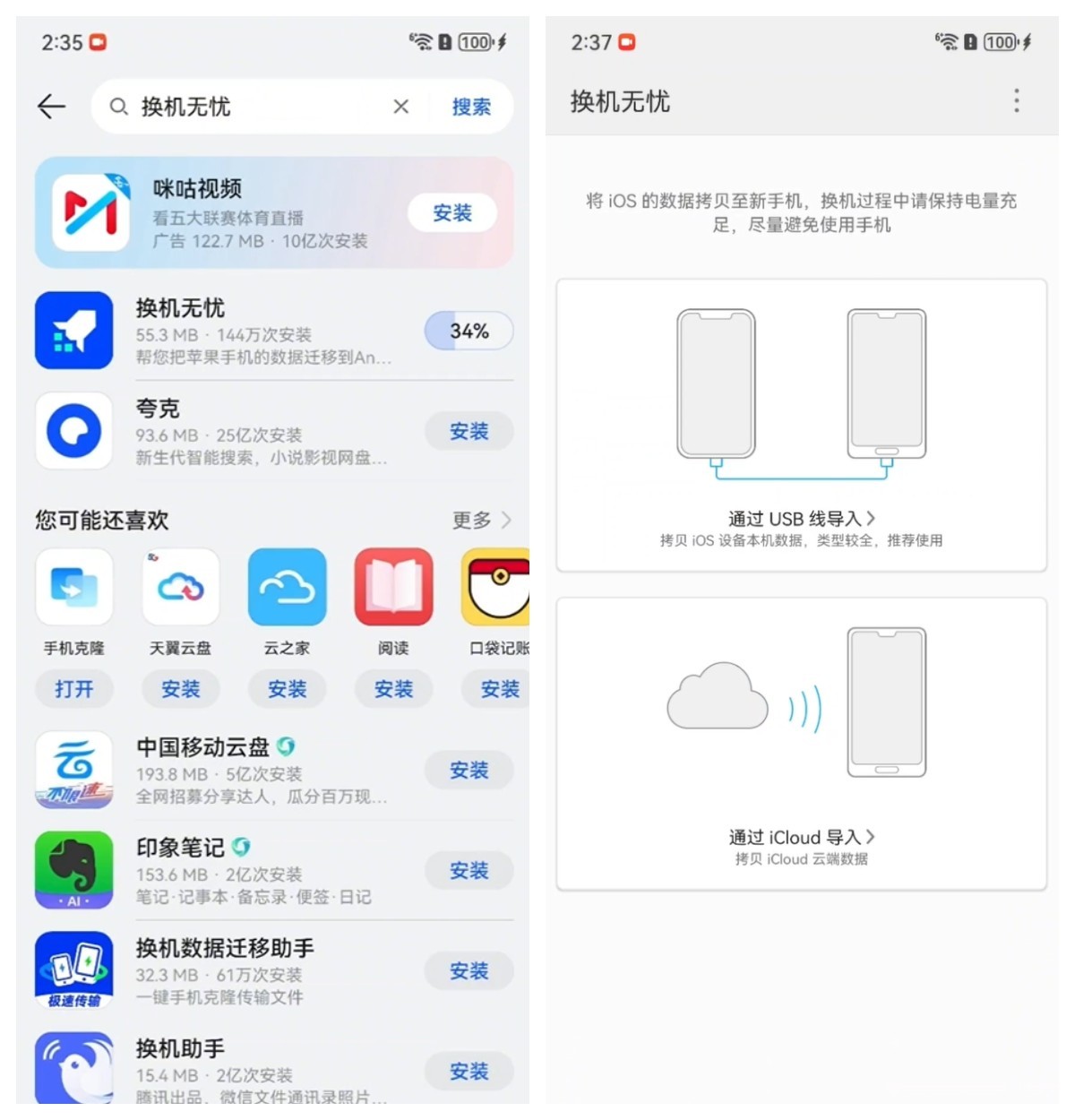Image resolution: width=1075 pixels, height=1120 pixels.
Task: Open 更多 recommended apps
Action: pyautogui.click(x=481, y=520)
